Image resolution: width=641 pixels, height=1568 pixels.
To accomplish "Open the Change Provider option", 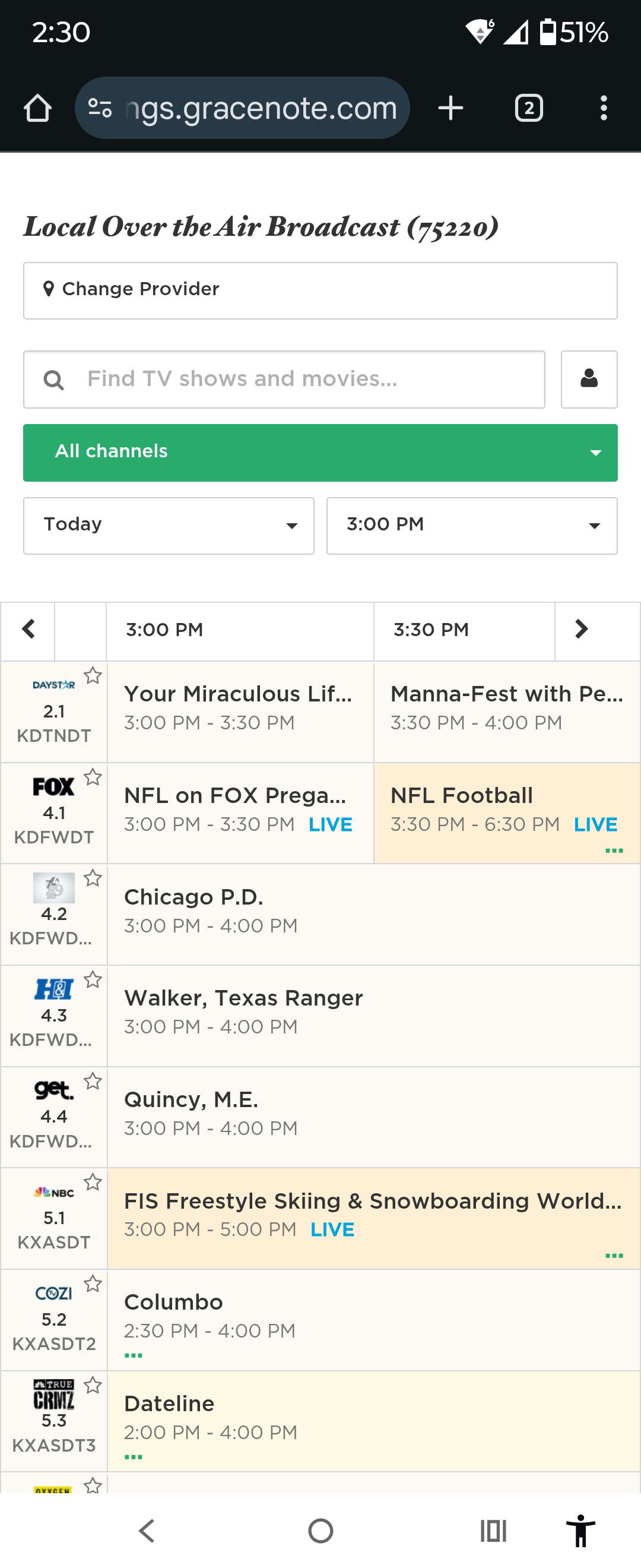I will 320,290.
